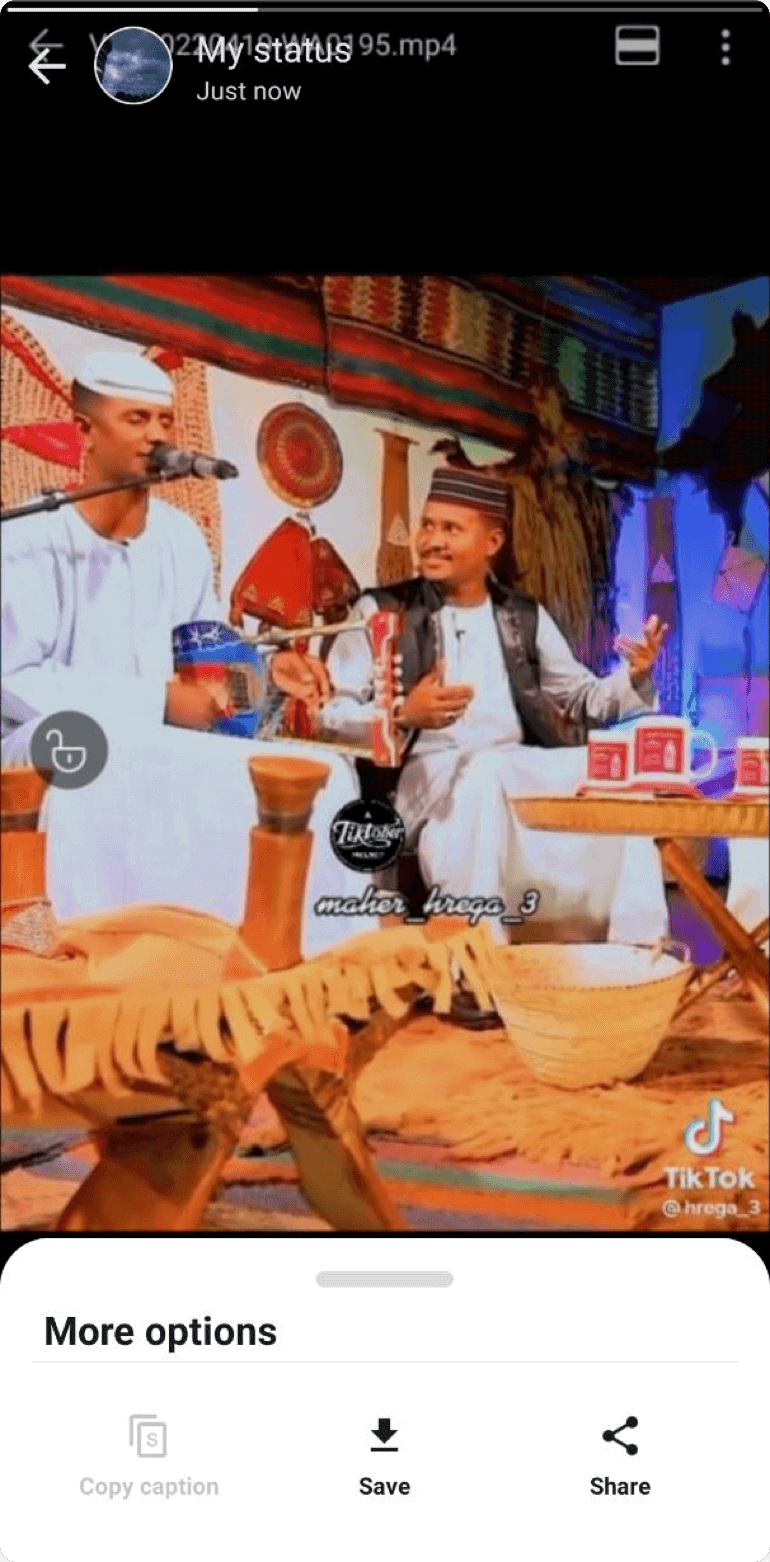Open the three-dot overflow menu
This screenshot has width=770, height=1562.
pos(725,47)
